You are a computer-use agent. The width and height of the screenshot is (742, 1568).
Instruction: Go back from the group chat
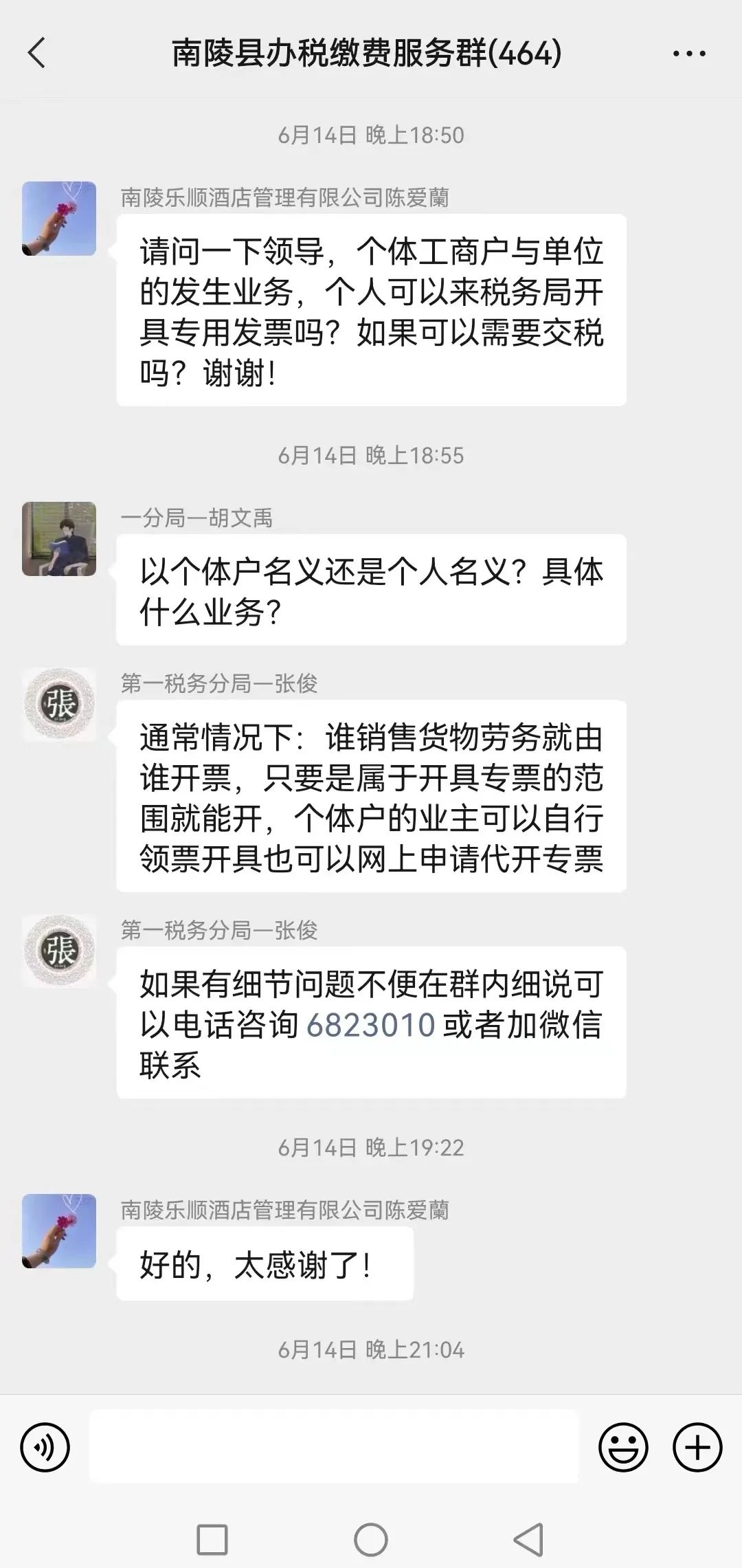pyautogui.click(x=36, y=53)
